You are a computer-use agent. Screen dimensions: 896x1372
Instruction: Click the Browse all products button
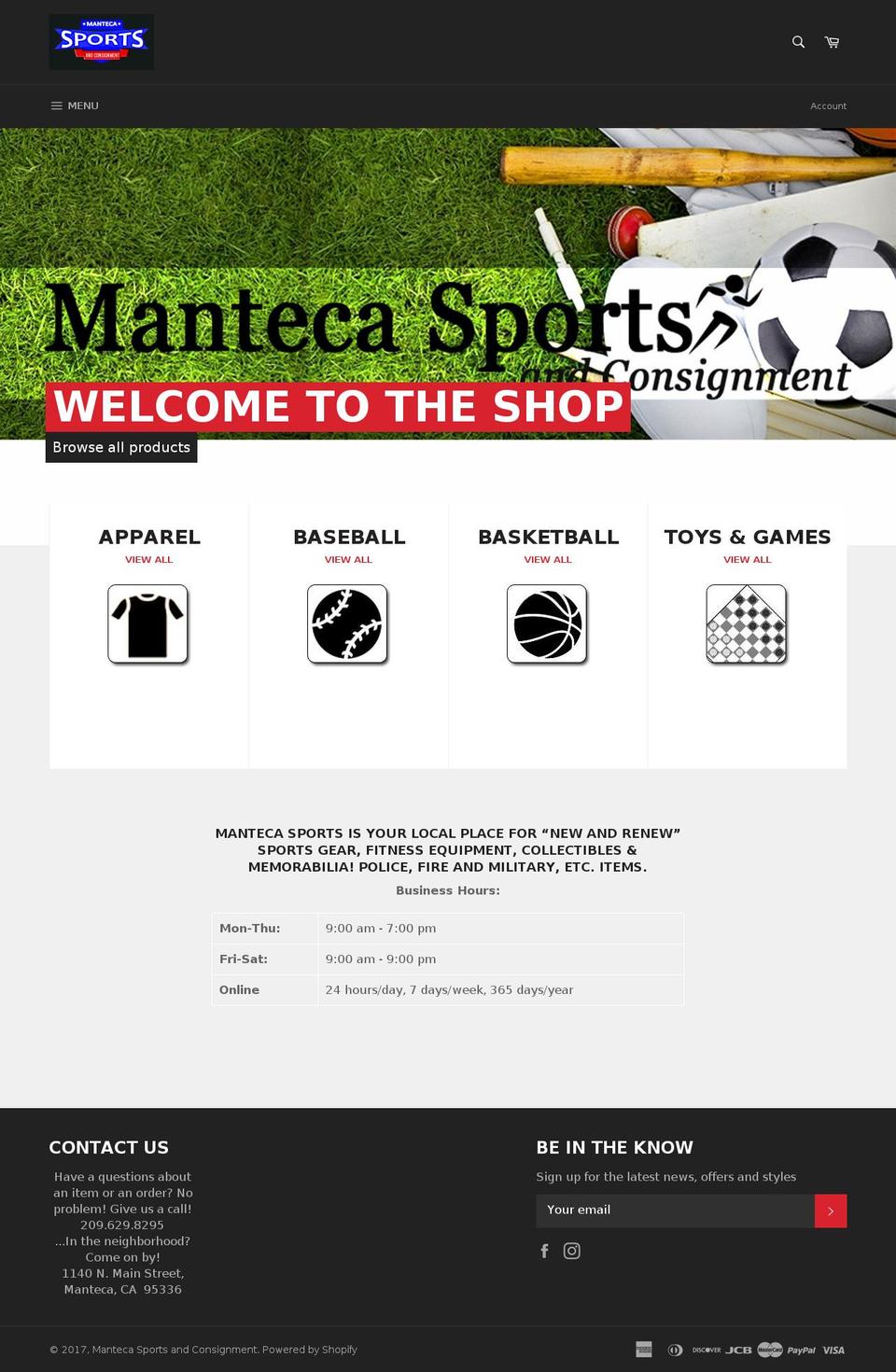coord(121,447)
